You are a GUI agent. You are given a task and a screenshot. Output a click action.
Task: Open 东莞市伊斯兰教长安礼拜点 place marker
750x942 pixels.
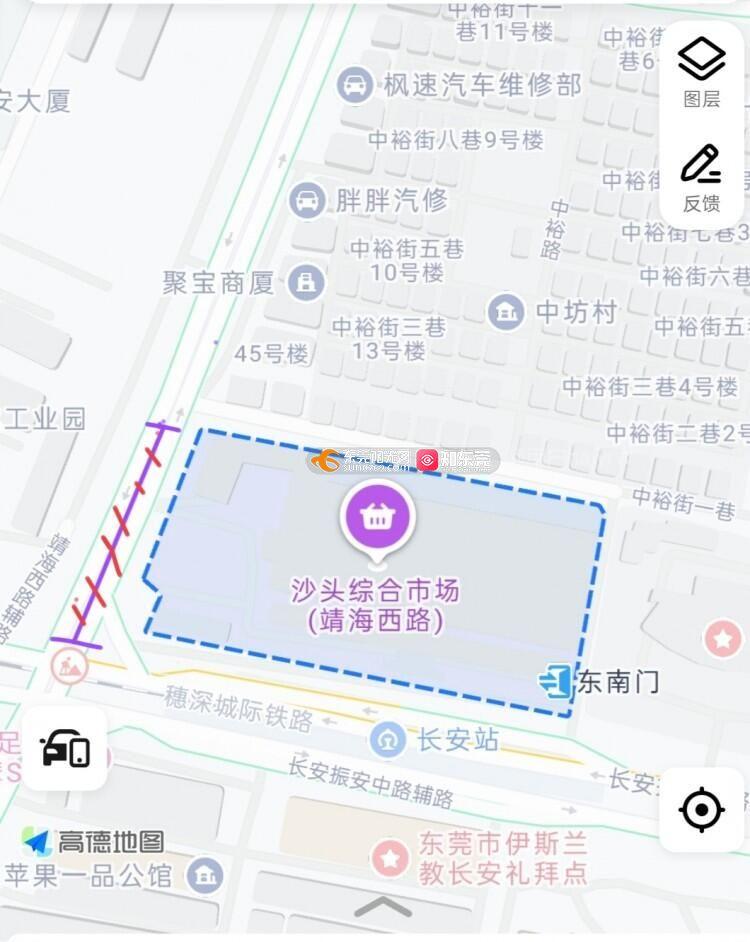(x=390, y=857)
